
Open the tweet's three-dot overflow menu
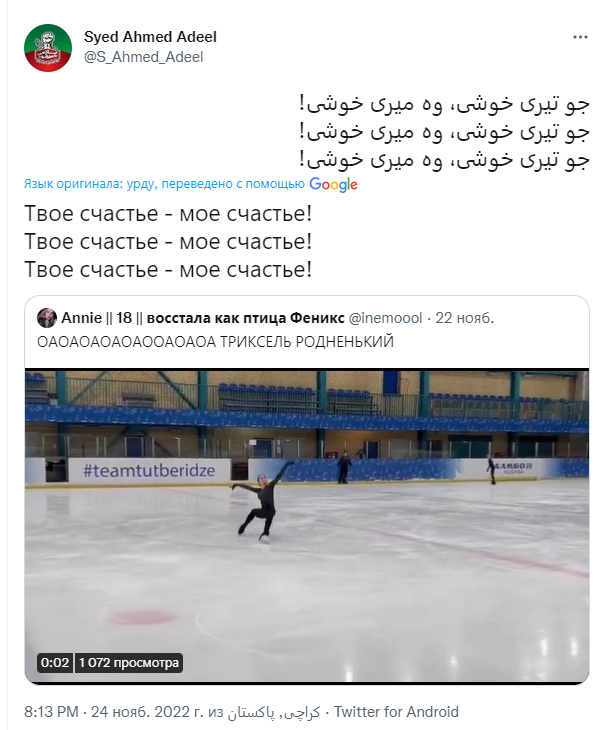[580, 37]
